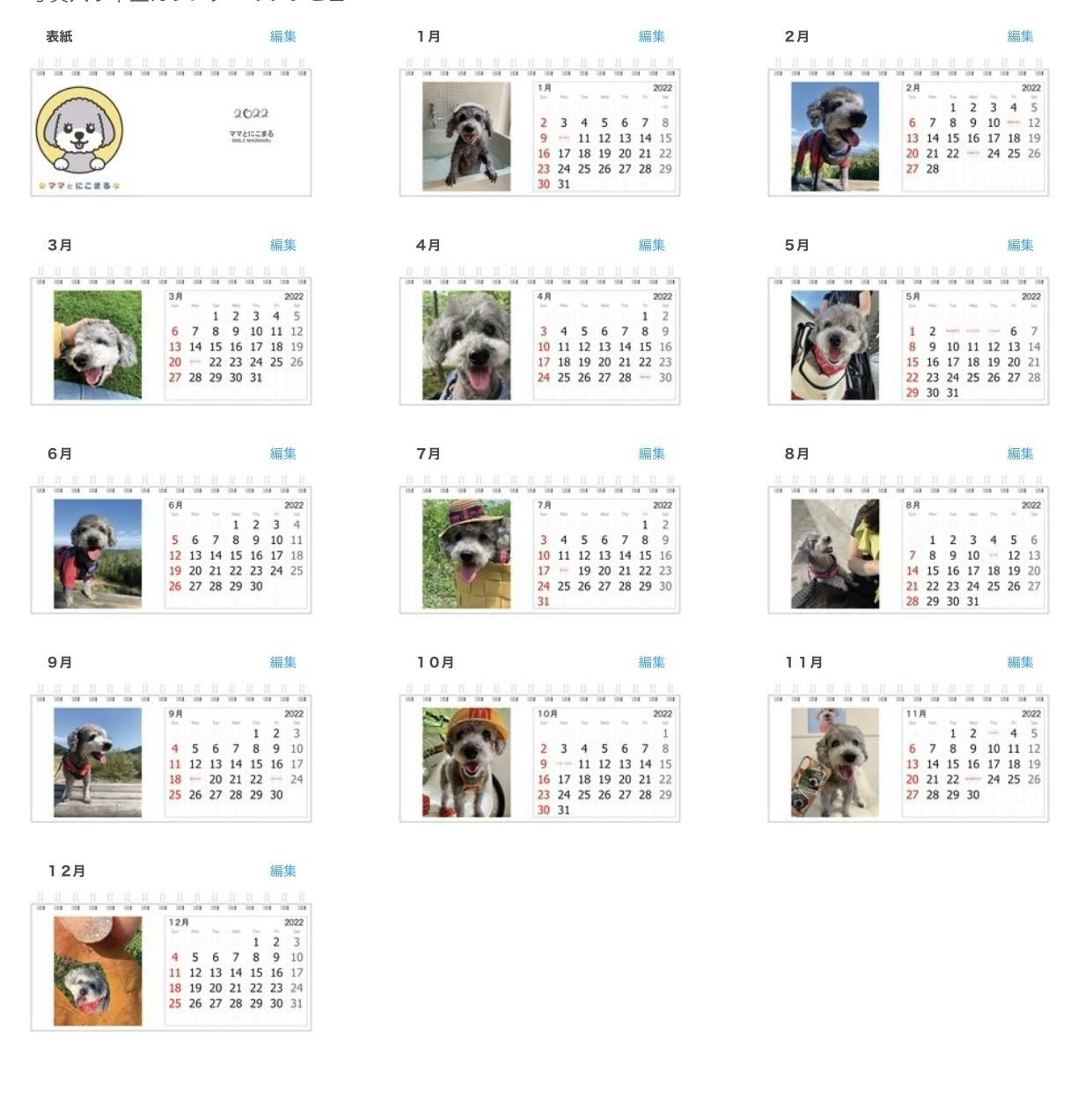Viewport: 1092px width, 1096px height.
Task: Open the 7月 page preview with hat dog
Action: 539,545
